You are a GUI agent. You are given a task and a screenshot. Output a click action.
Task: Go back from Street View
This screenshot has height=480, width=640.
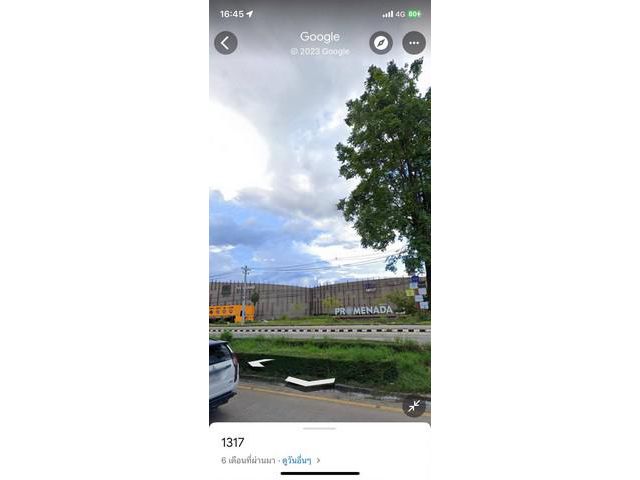coord(225,43)
